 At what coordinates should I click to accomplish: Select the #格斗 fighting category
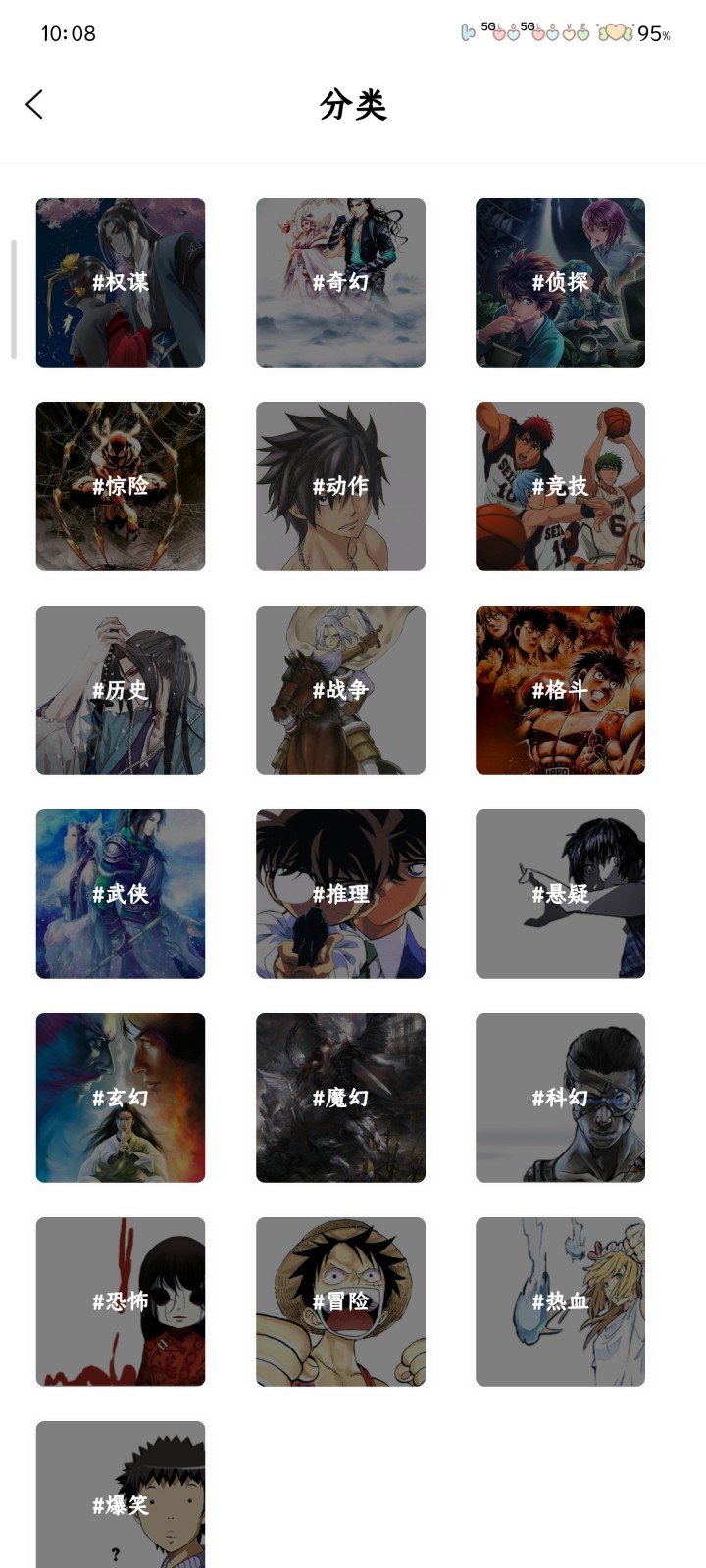click(559, 690)
